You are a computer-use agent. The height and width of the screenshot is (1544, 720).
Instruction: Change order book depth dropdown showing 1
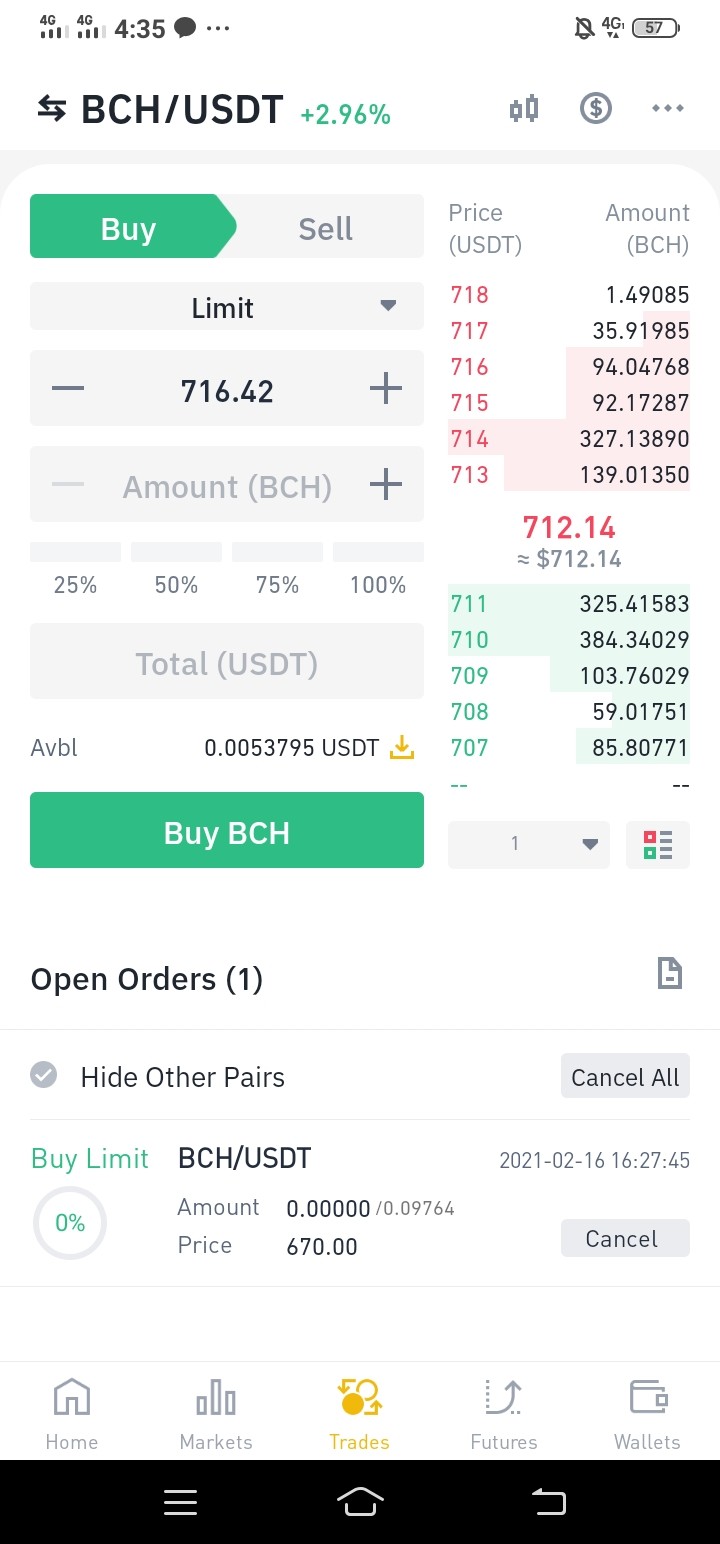(x=529, y=844)
